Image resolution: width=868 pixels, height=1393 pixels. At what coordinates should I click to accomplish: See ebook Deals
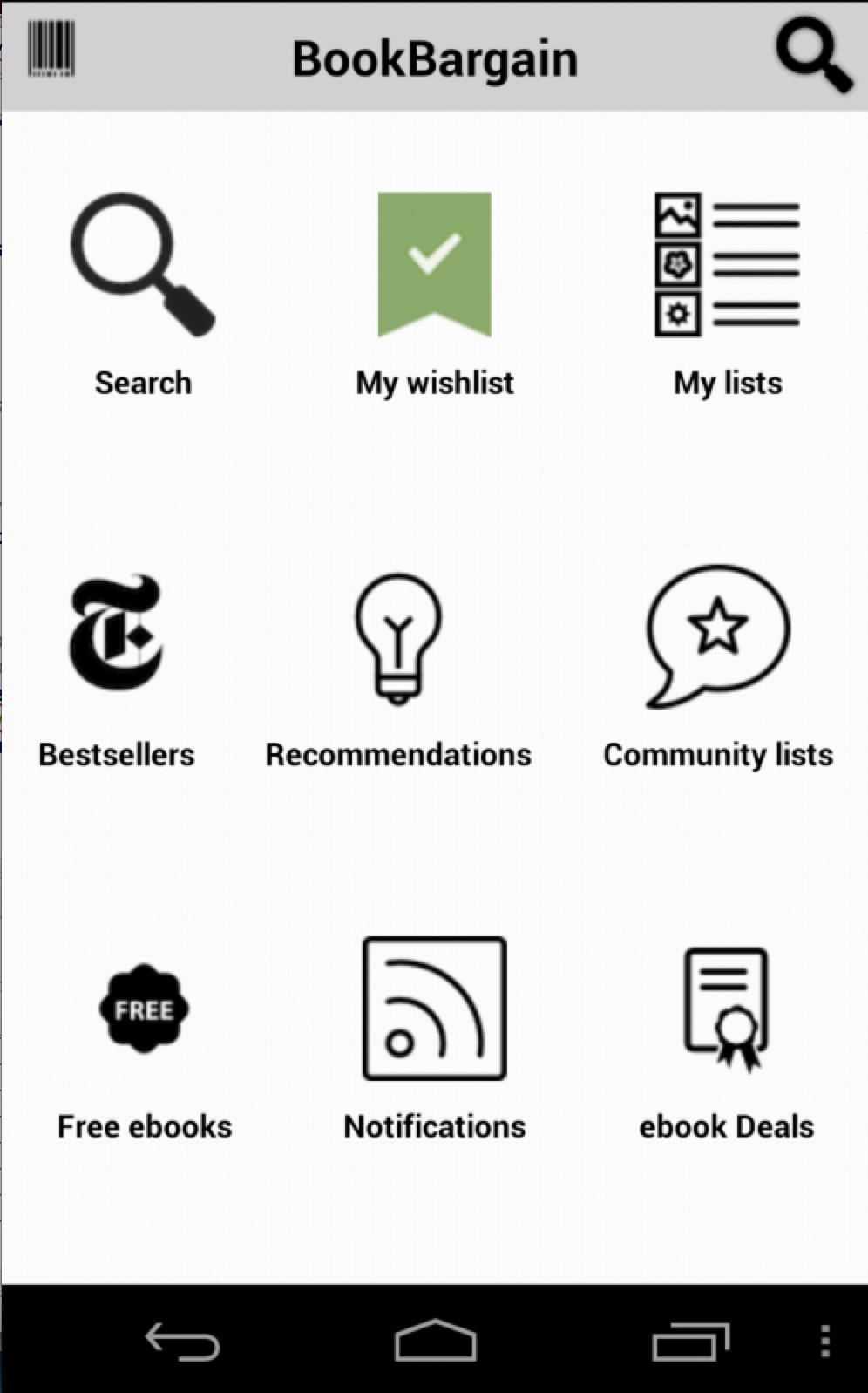[x=726, y=1037]
